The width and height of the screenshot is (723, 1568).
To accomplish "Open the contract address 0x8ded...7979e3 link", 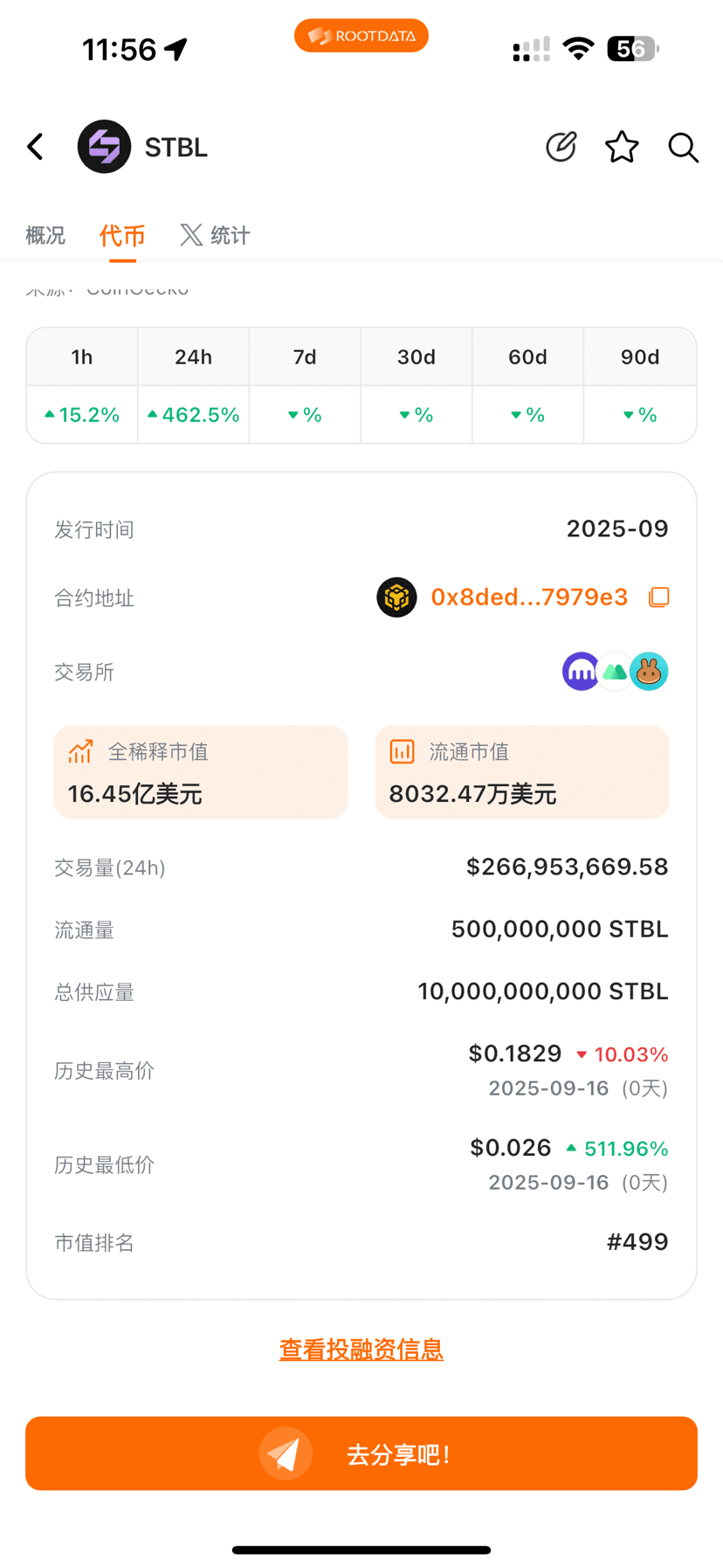I will [x=529, y=597].
